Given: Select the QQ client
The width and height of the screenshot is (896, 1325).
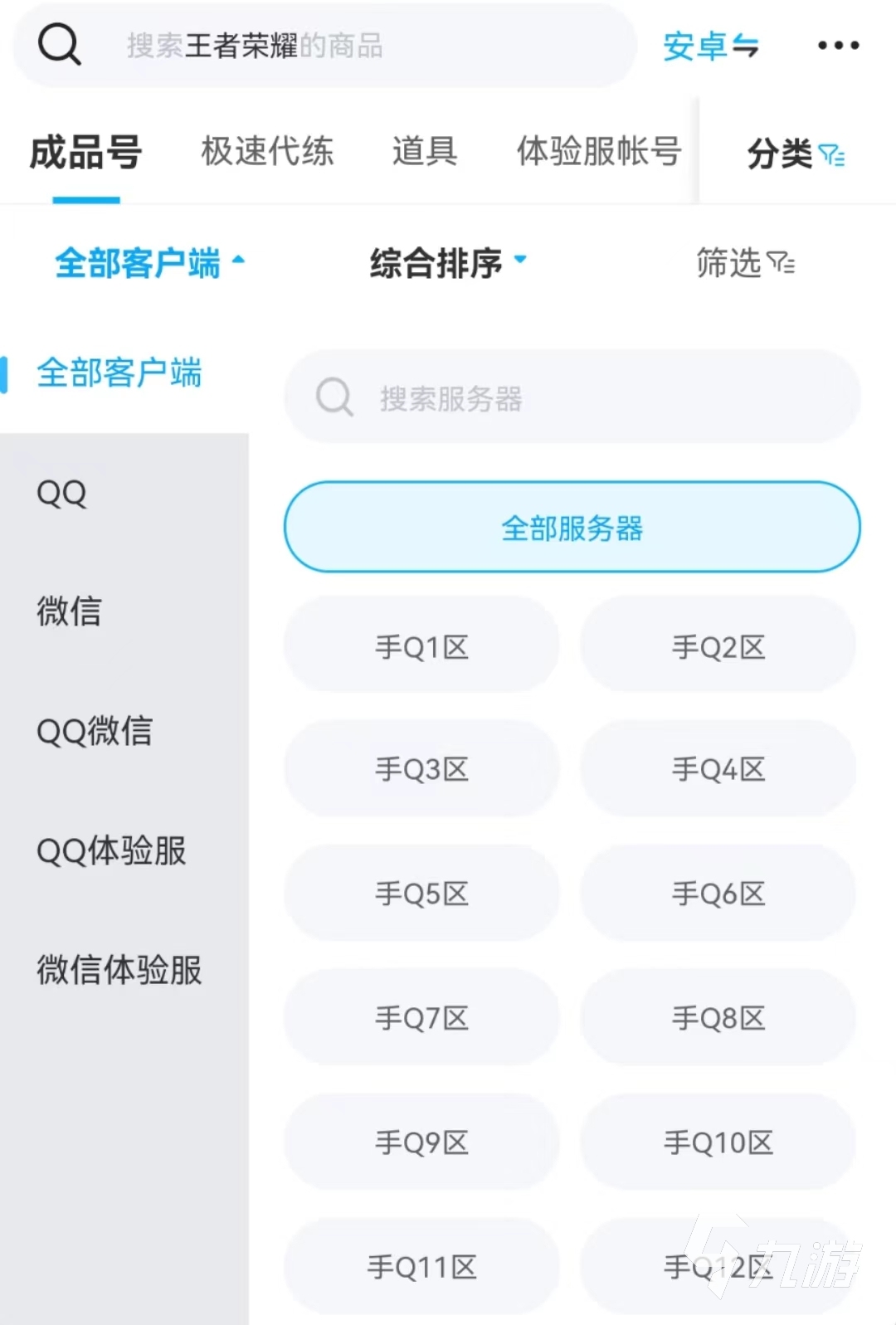Looking at the screenshot, I should [x=124, y=493].
